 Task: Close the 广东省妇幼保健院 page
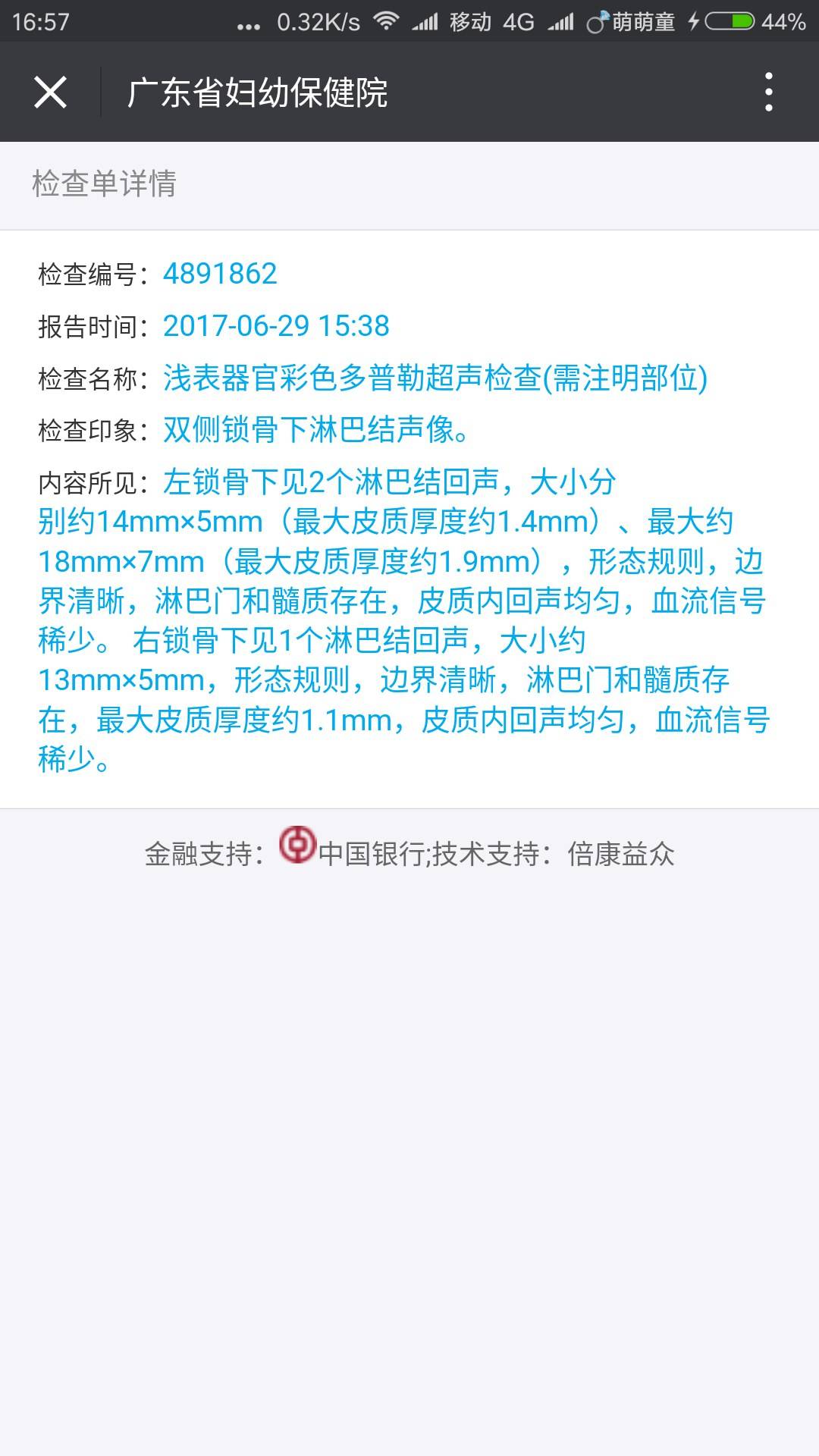pyautogui.click(x=50, y=93)
